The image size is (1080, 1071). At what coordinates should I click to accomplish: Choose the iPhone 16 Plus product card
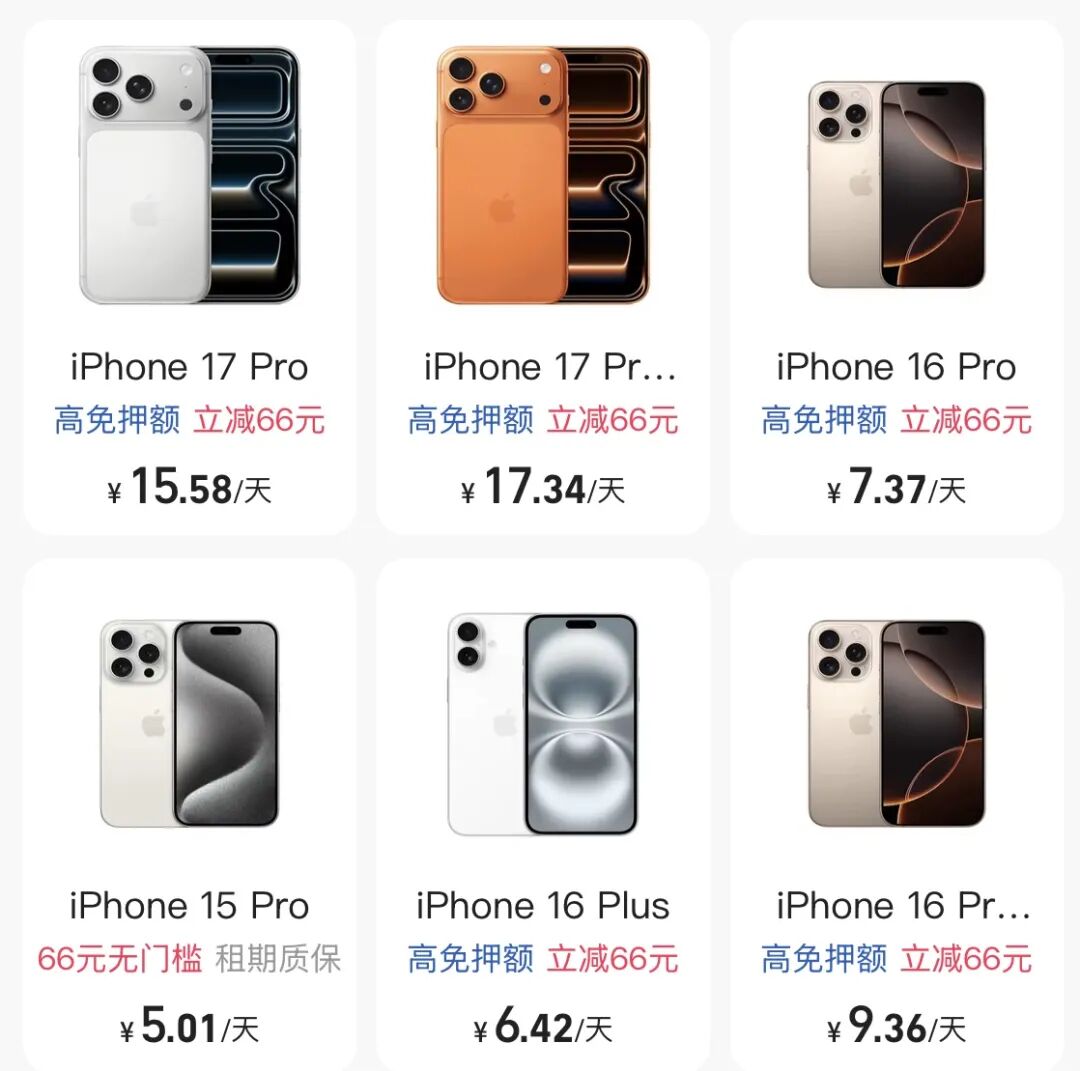click(x=543, y=815)
